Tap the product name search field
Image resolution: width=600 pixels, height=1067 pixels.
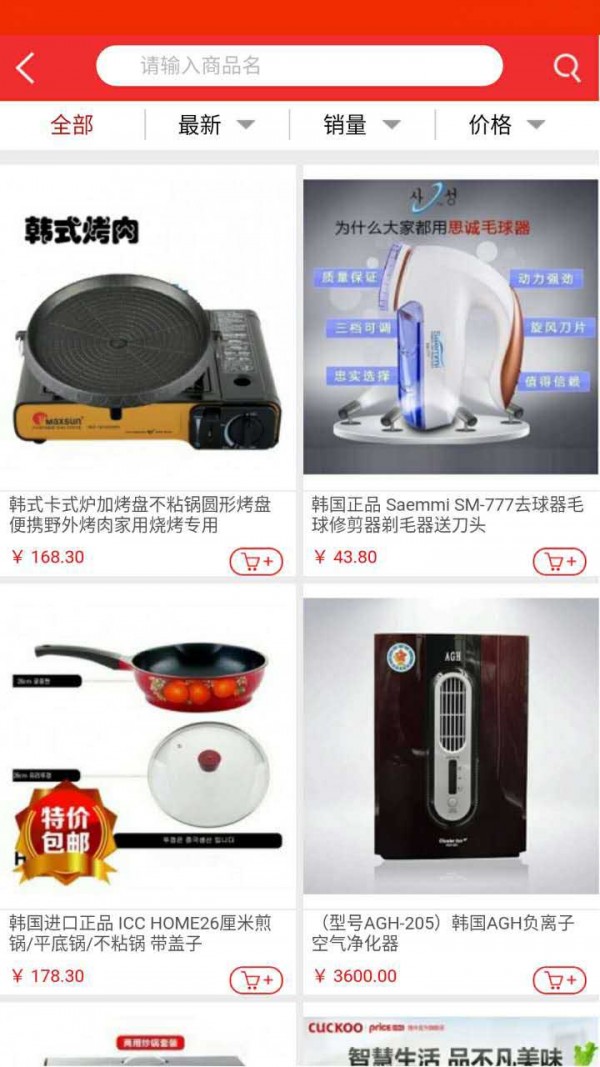(x=299, y=66)
